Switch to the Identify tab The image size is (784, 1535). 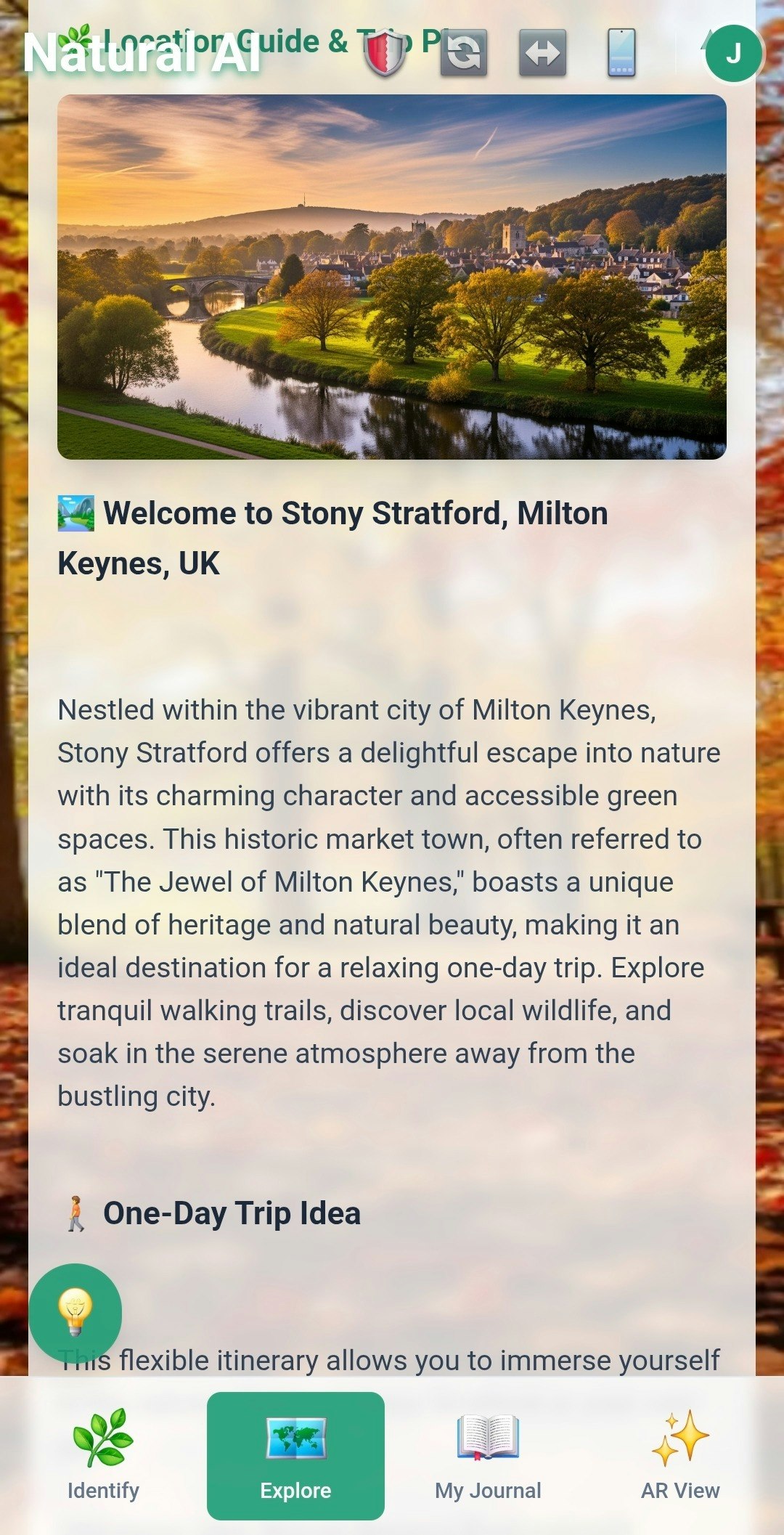103,1455
